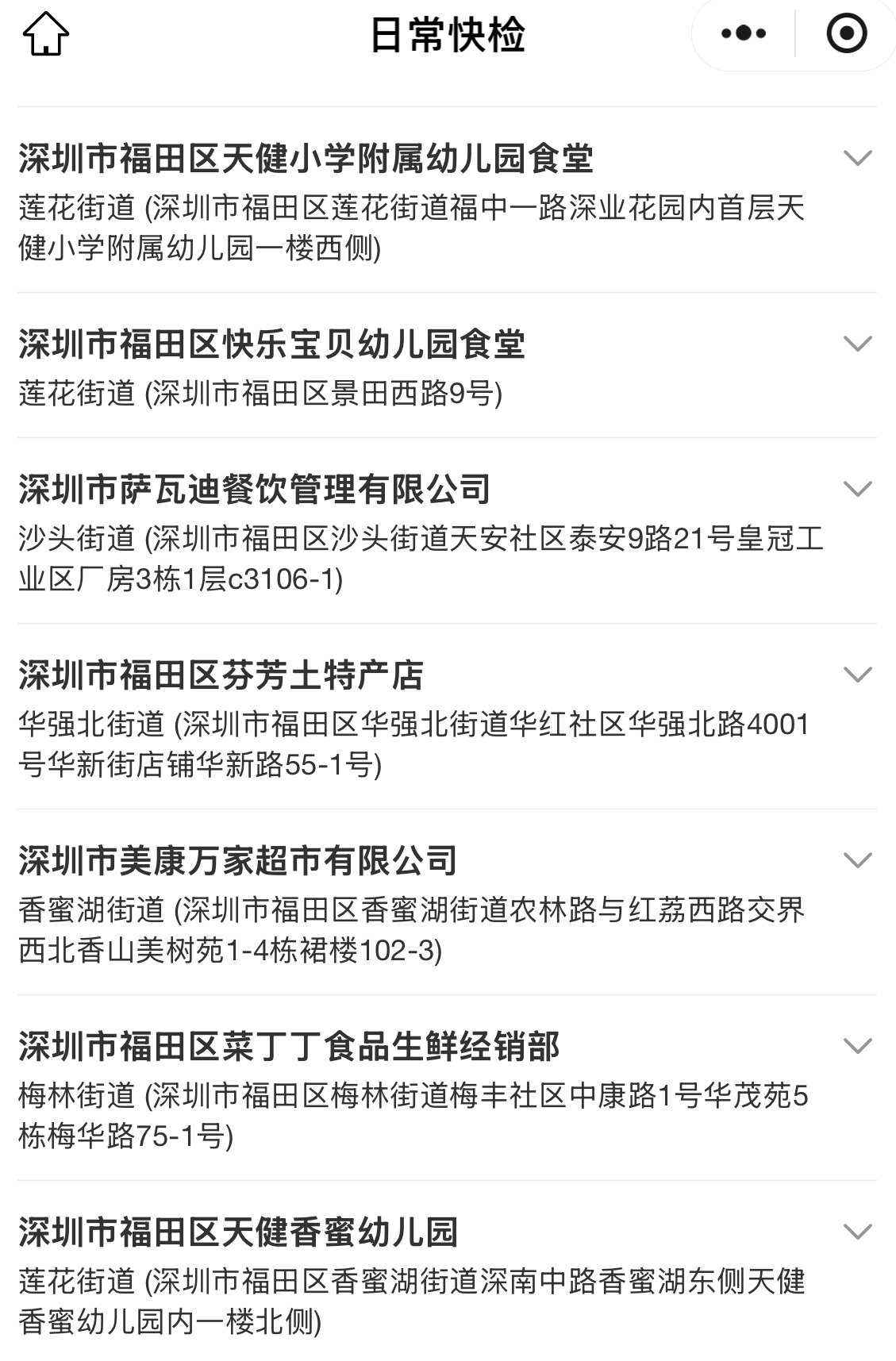Expand 深圳市美康万家超市有限公司 details
This screenshot has width=896, height=1361.
coord(857,860)
